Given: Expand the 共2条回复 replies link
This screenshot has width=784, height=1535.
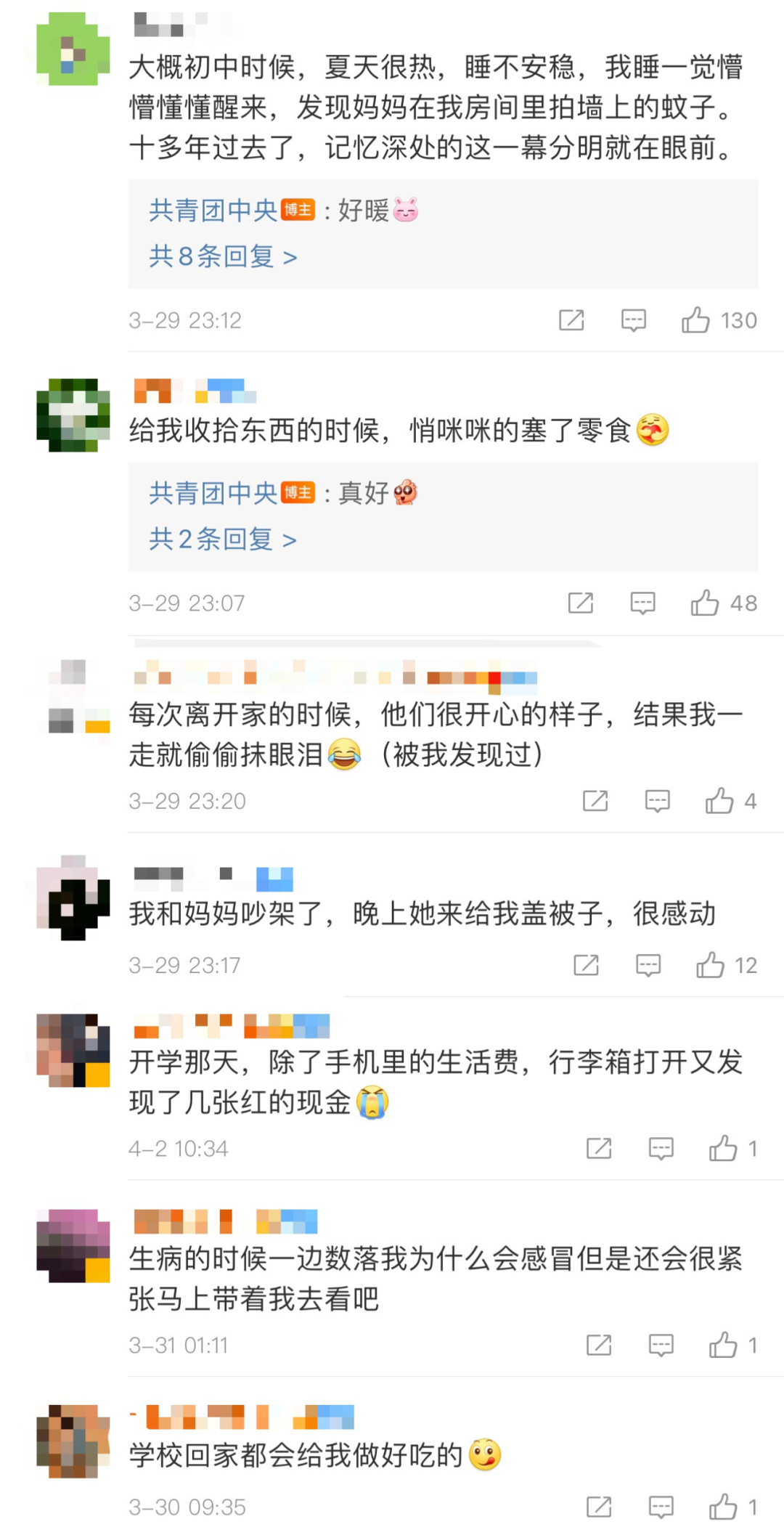Looking at the screenshot, I should (223, 540).
